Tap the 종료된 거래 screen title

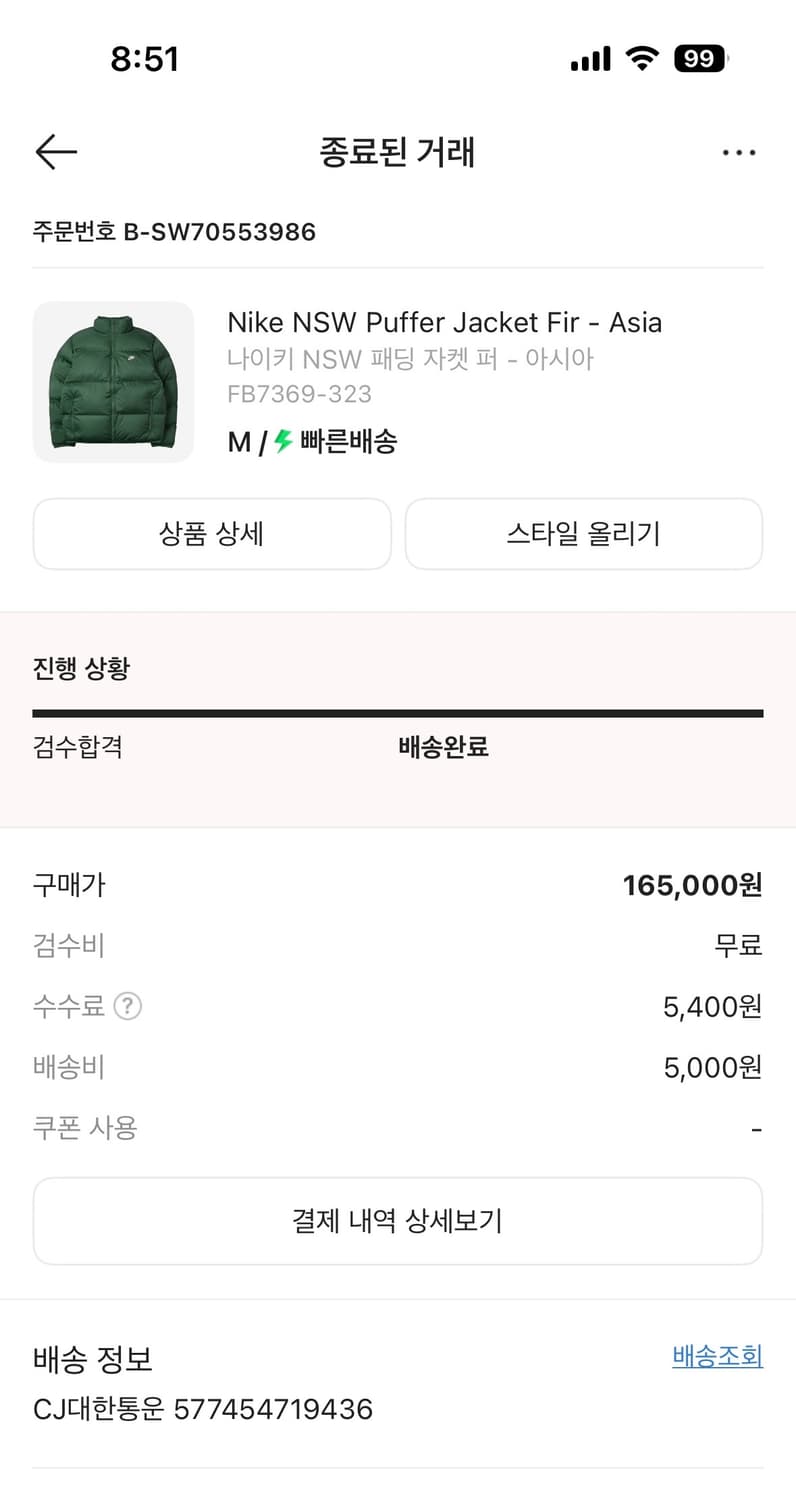(x=398, y=152)
